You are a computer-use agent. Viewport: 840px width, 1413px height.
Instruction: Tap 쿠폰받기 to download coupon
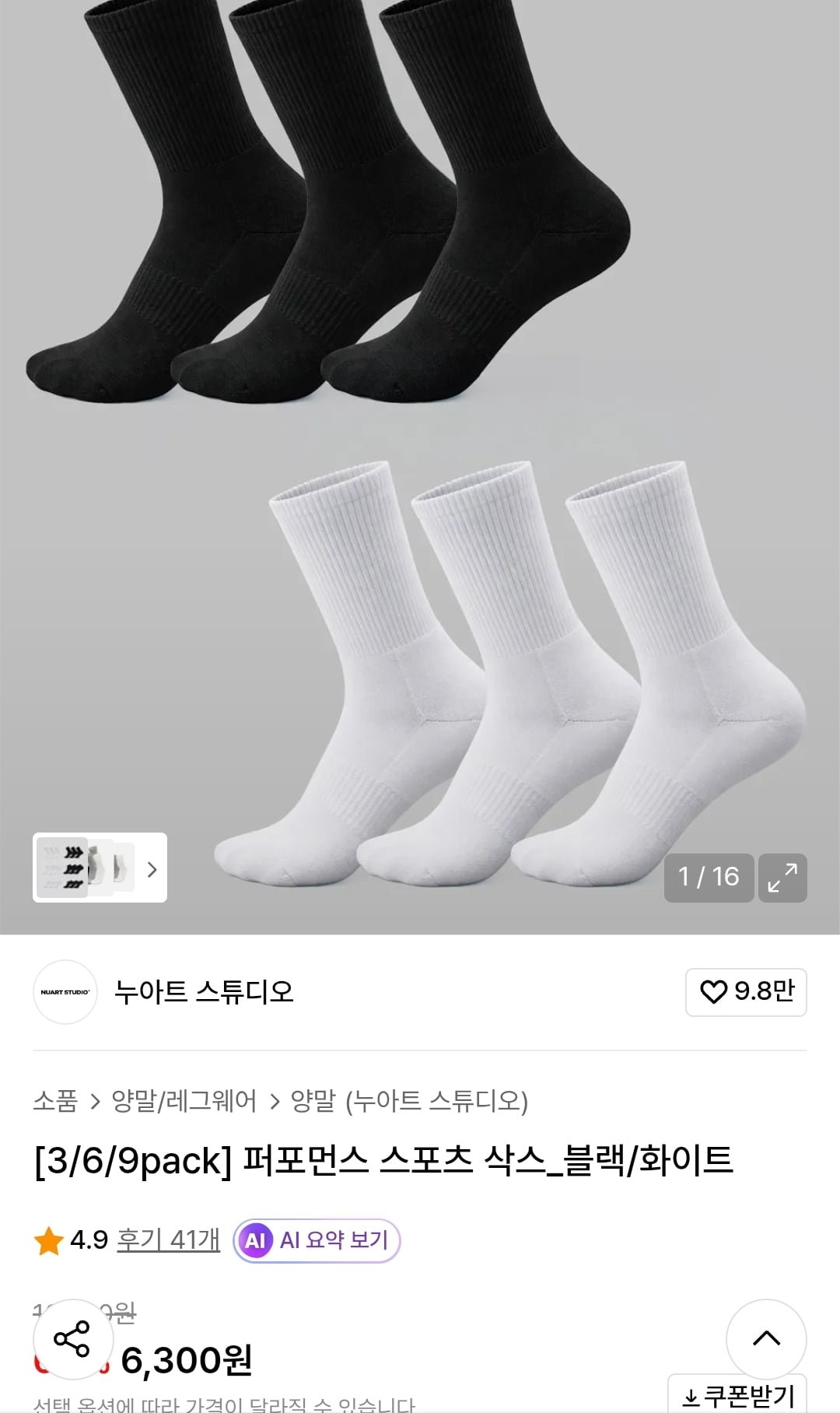(x=737, y=1397)
